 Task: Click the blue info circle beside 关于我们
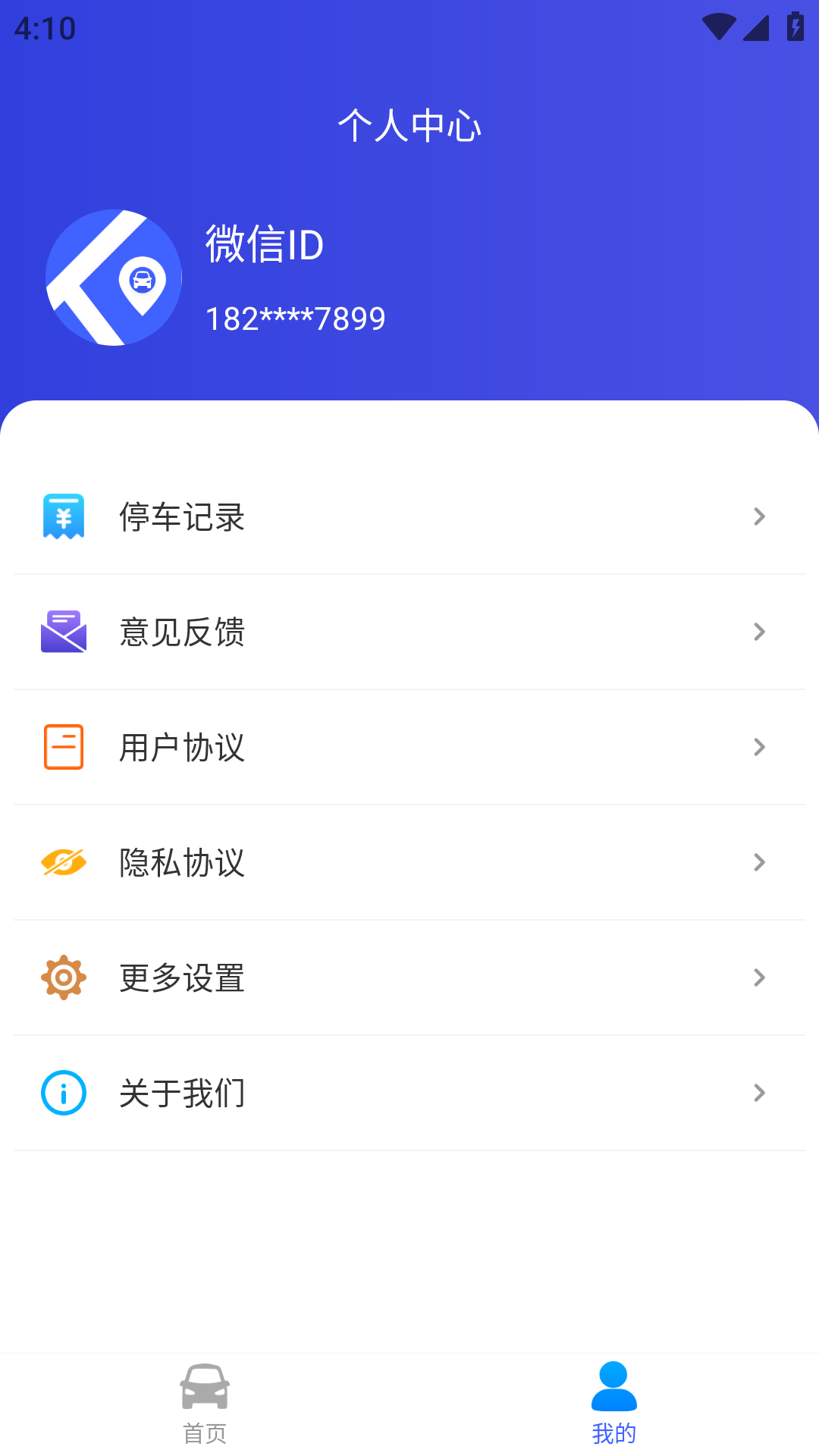64,1093
